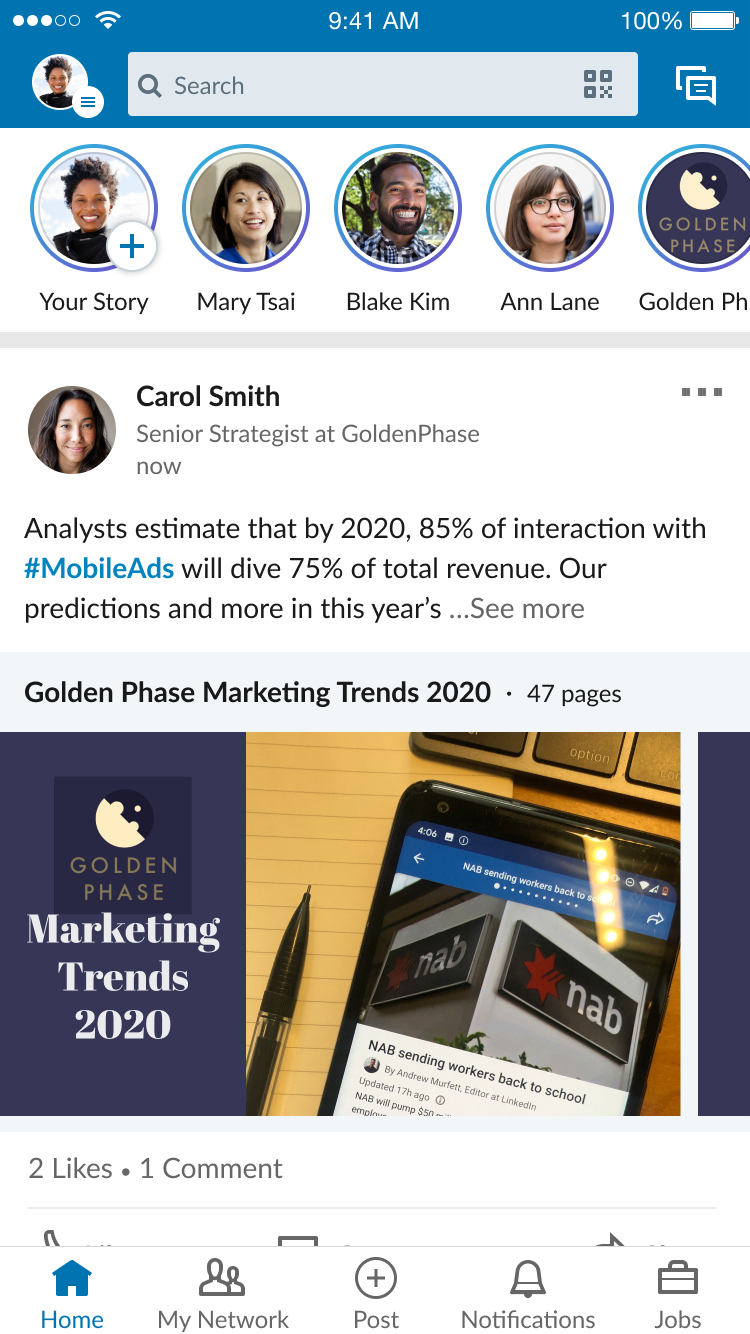Open the Marketing Trends 2020 document

click(x=340, y=924)
